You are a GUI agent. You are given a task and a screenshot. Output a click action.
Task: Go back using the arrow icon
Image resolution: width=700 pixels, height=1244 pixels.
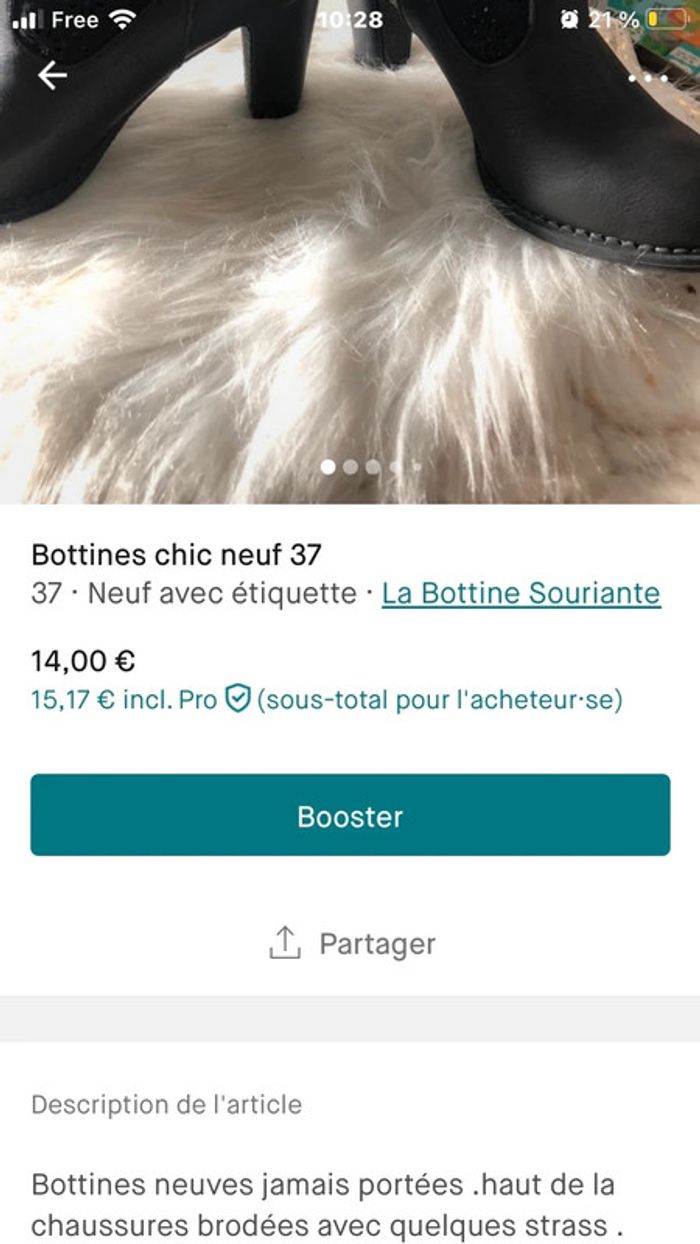(52, 76)
